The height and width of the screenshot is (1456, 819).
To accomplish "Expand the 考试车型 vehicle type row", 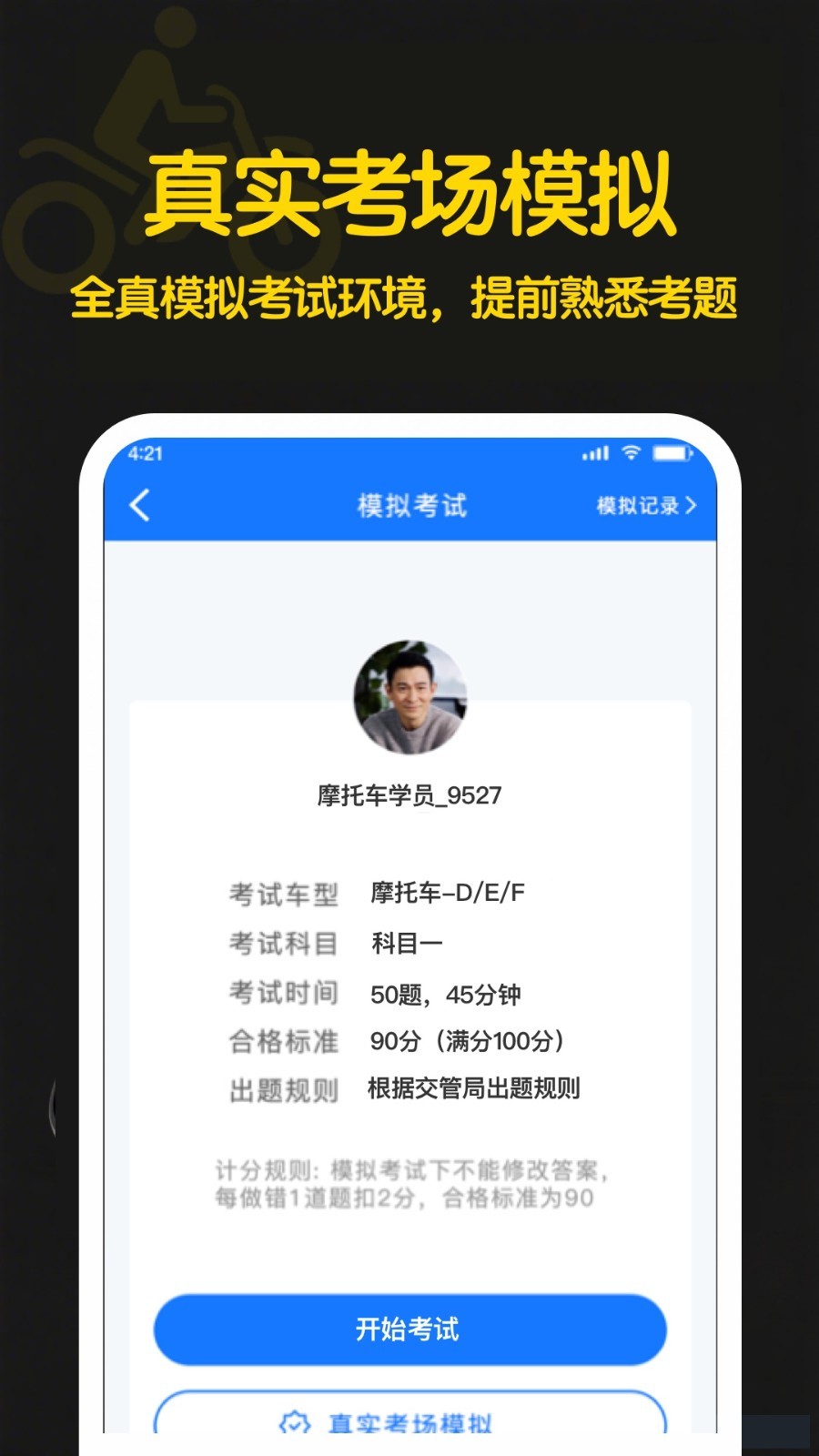I will [382, 895].
